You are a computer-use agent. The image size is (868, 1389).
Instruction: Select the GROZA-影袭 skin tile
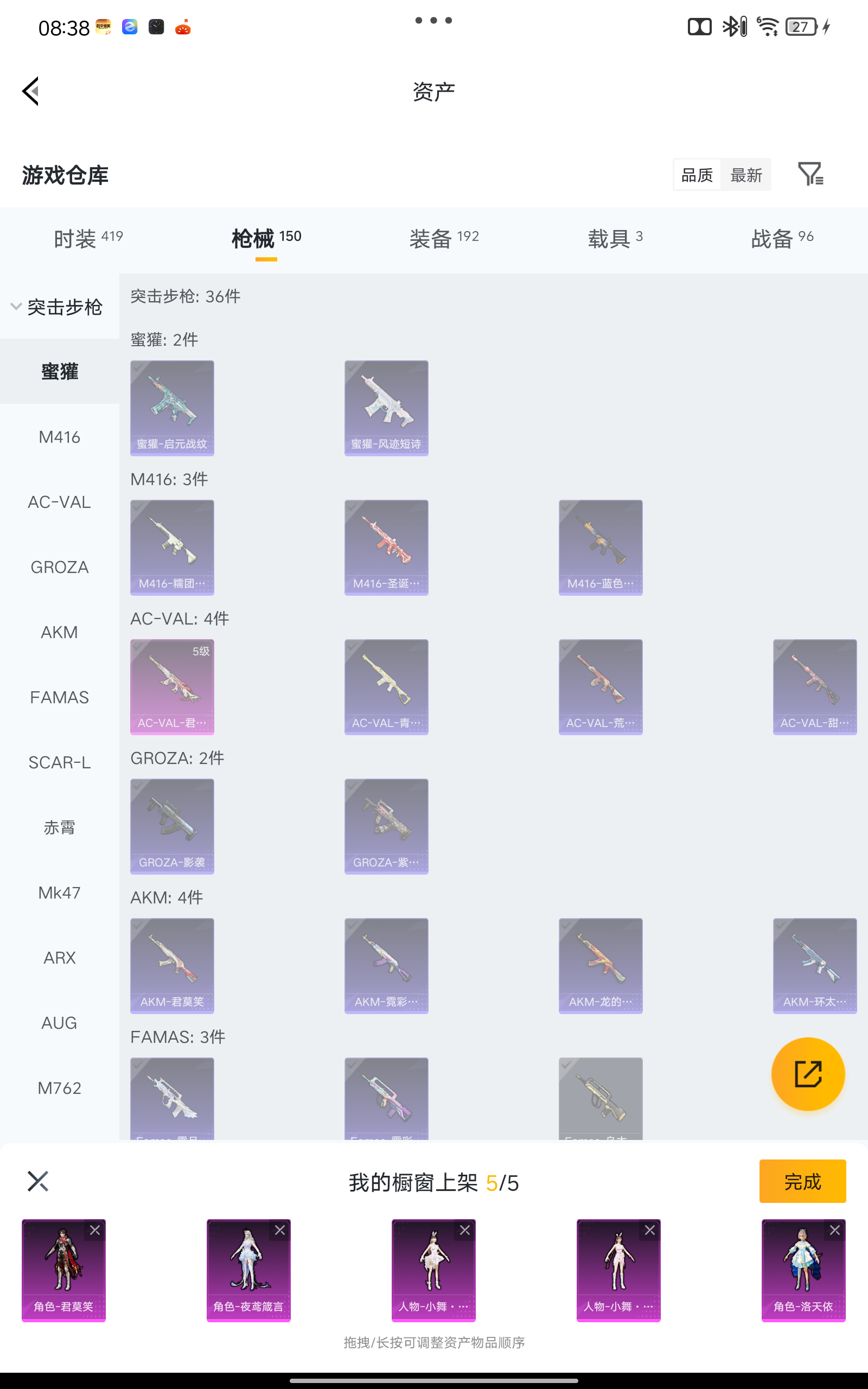(x=172, y=826)
